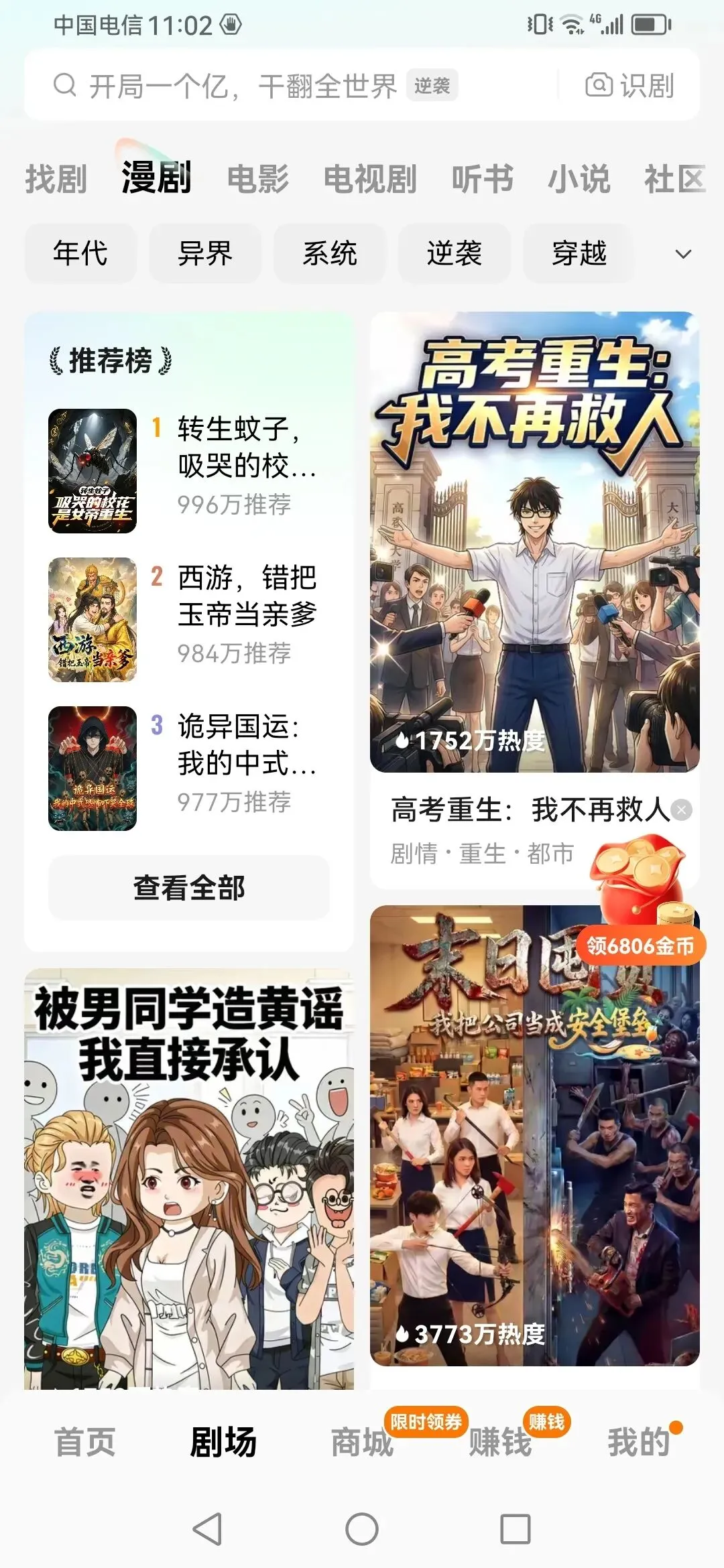Select the 异界 filter chip
The width and height of the screenshot is (724, 1568).
[x=205, y=253]
